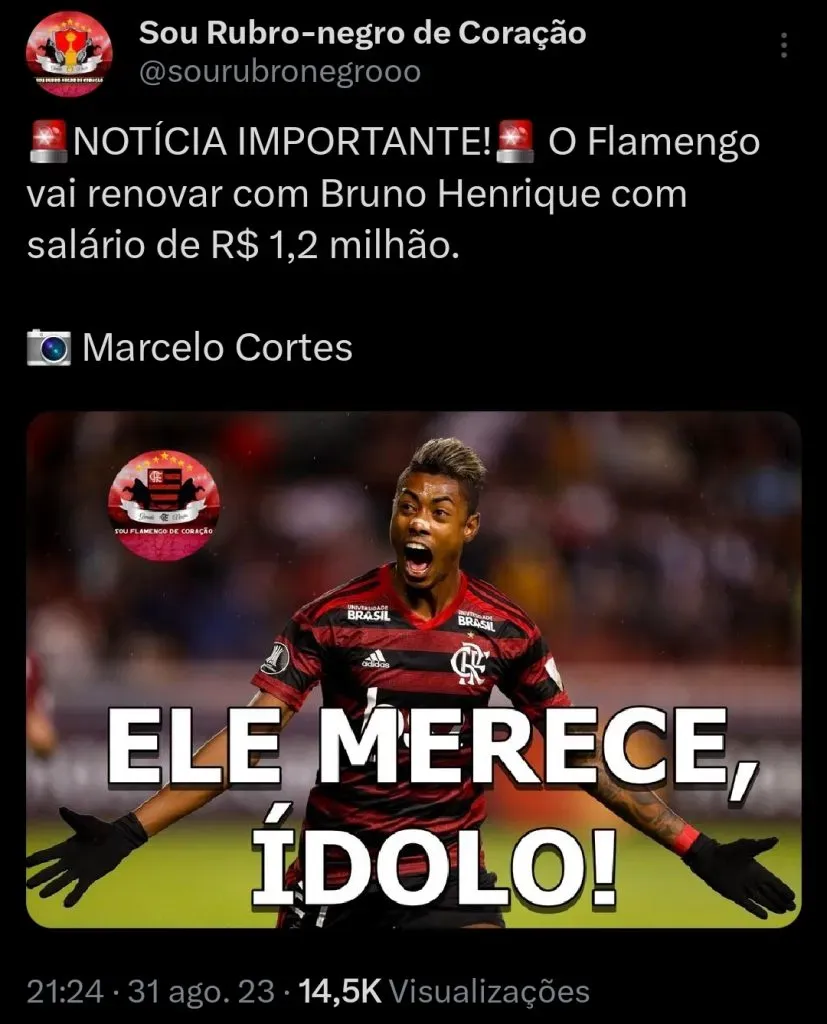The height and width of the screenshot is (1024, 827).
Task: Open Sou Rubro-negro de Coração's profile picture
Action: tap(69, 53)
